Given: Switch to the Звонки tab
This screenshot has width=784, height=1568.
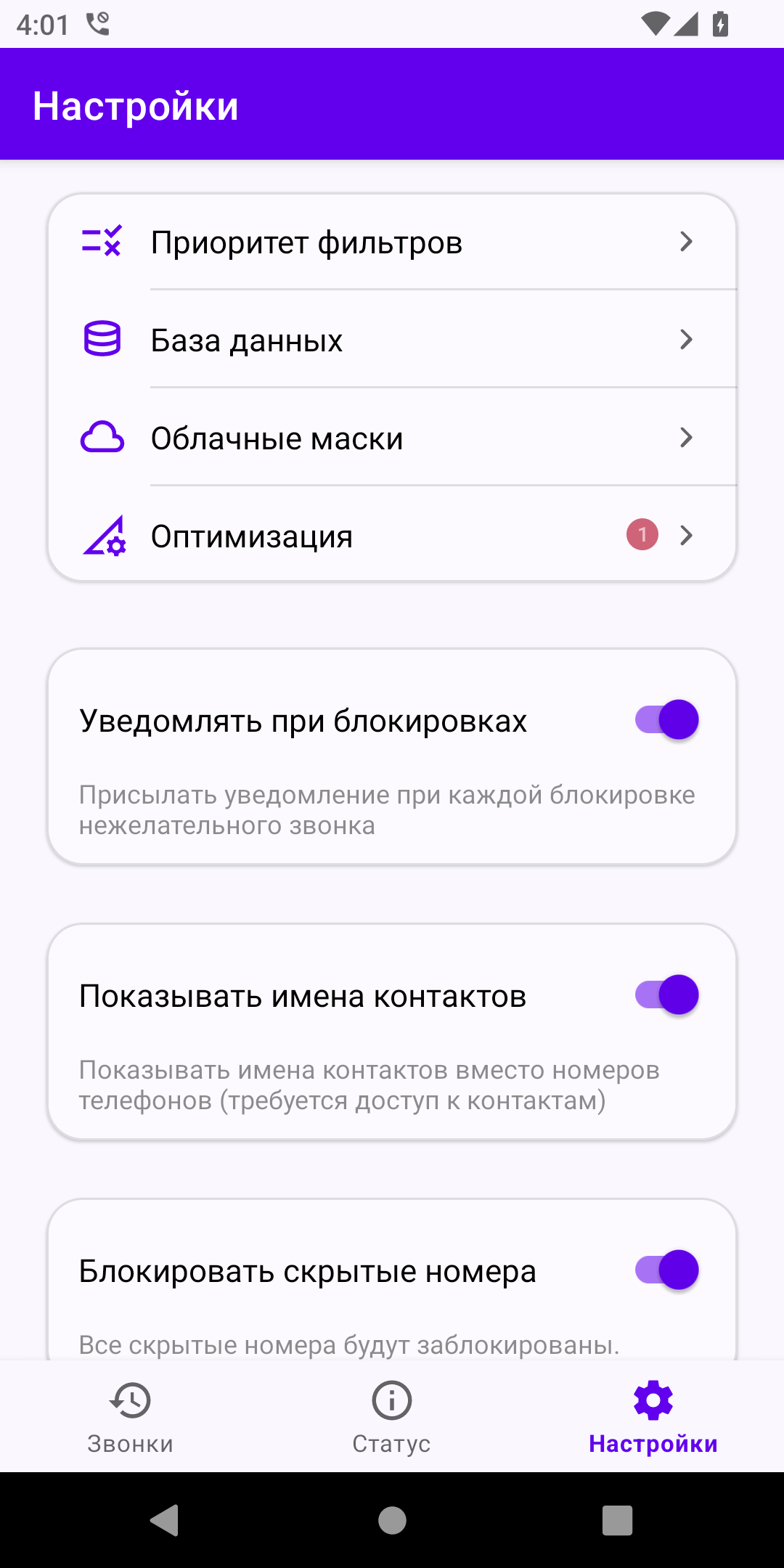Looking at the screenshot, I should (129, 1419).
